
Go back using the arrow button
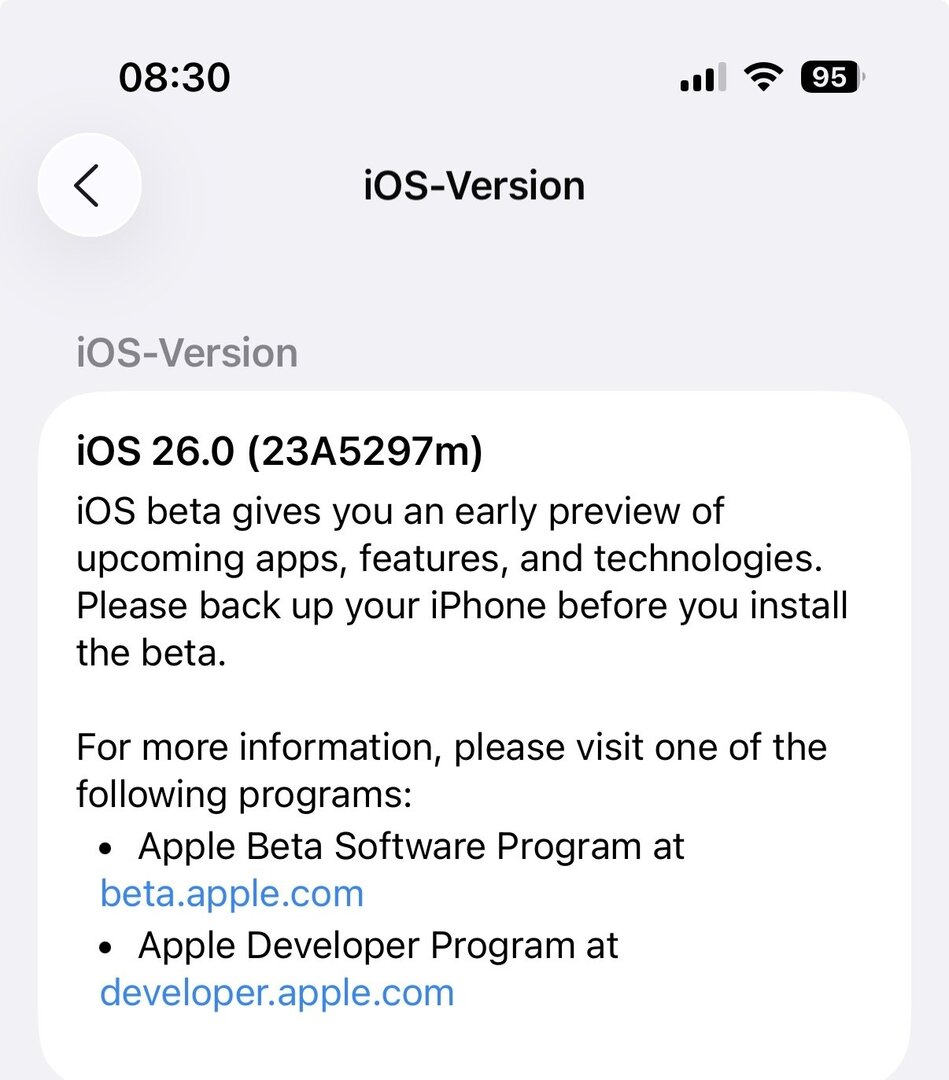pos(89,185)
